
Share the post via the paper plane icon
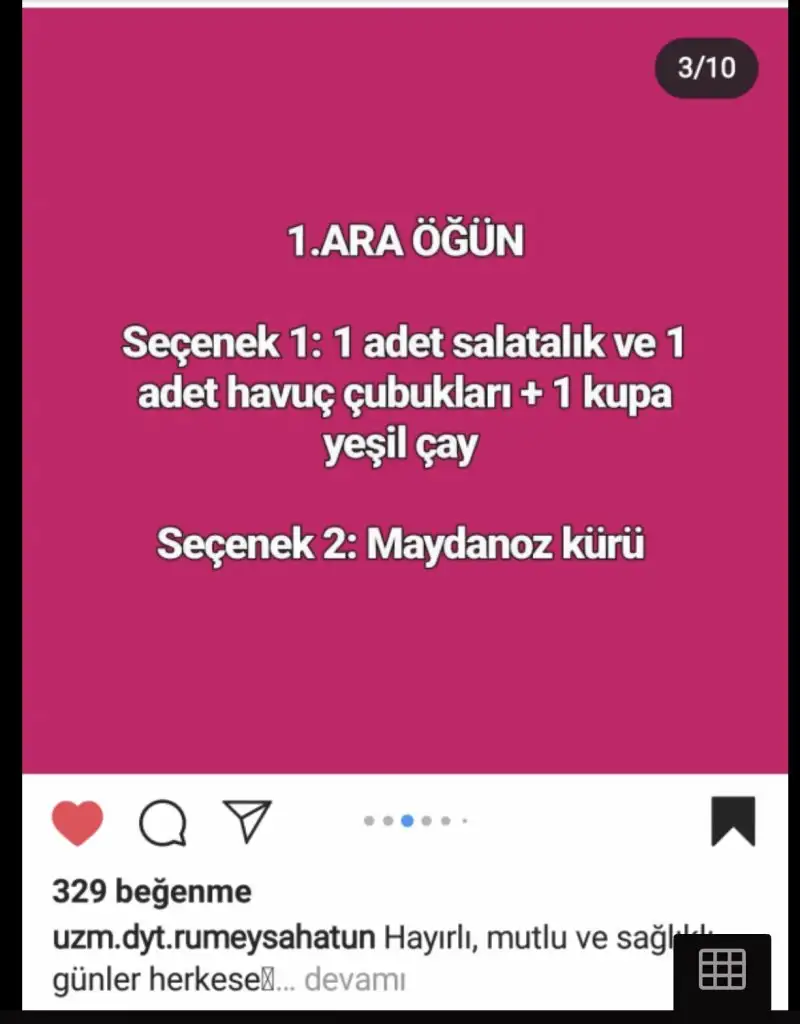pyautogui.click(x=247, y=821)
